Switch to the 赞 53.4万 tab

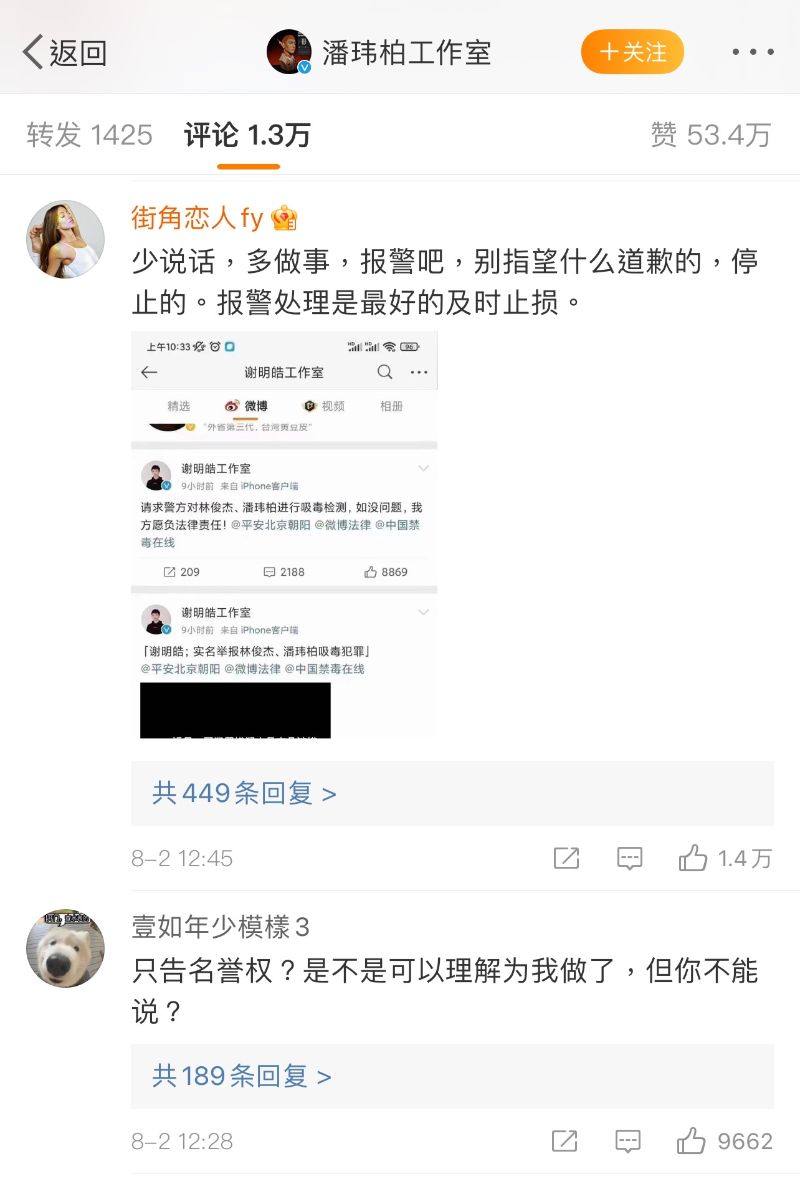click(710, 135)
